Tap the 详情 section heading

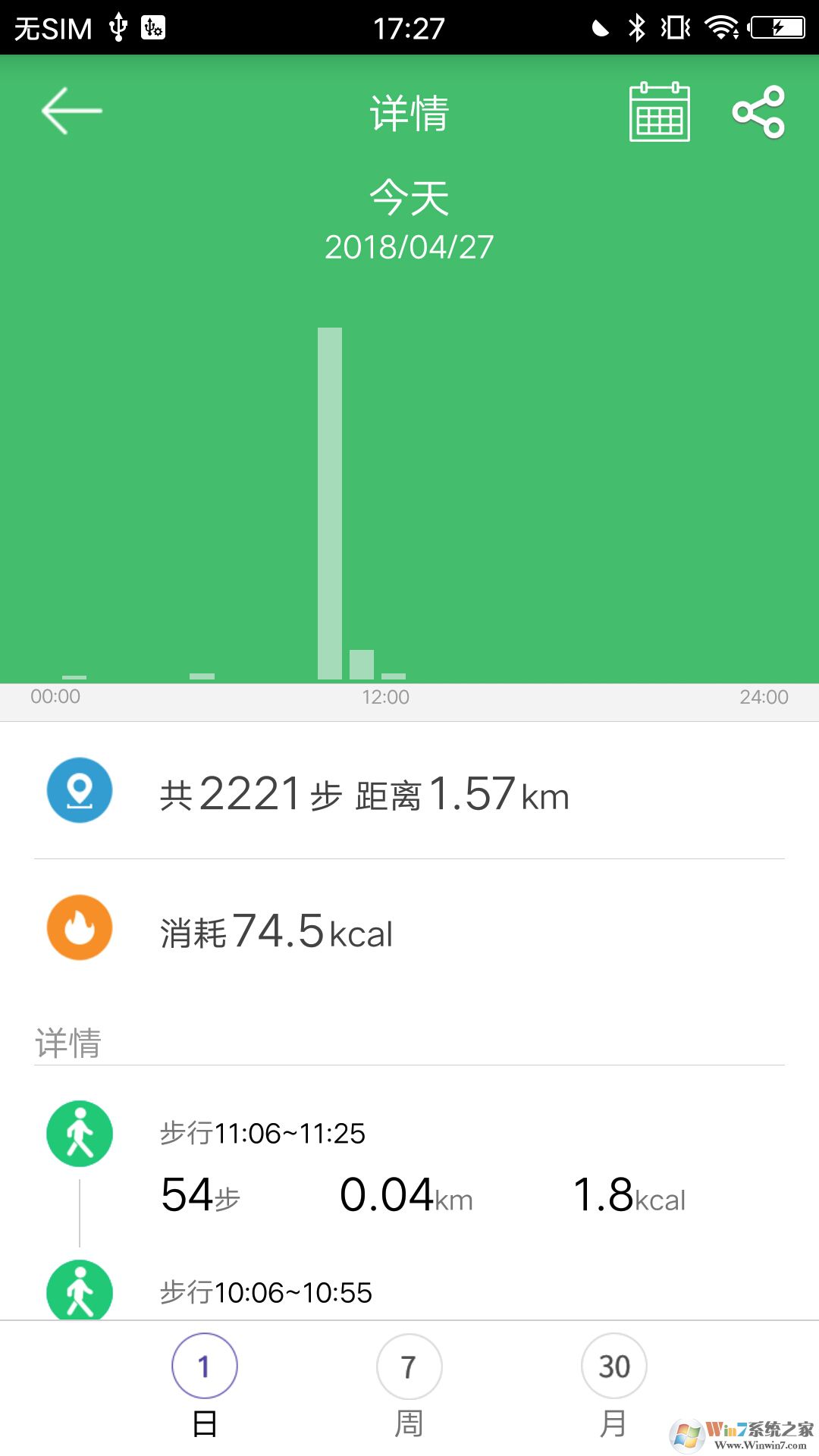pyautogui.click(x=68, y=1041)
